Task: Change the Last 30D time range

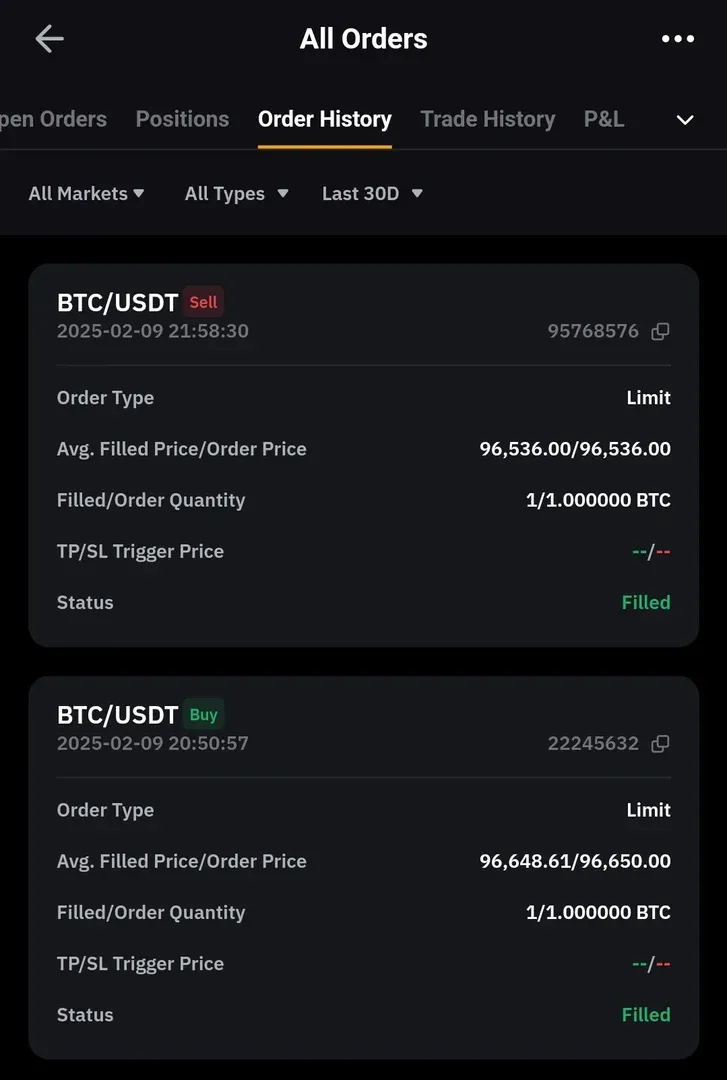Action: coord(372,194)
